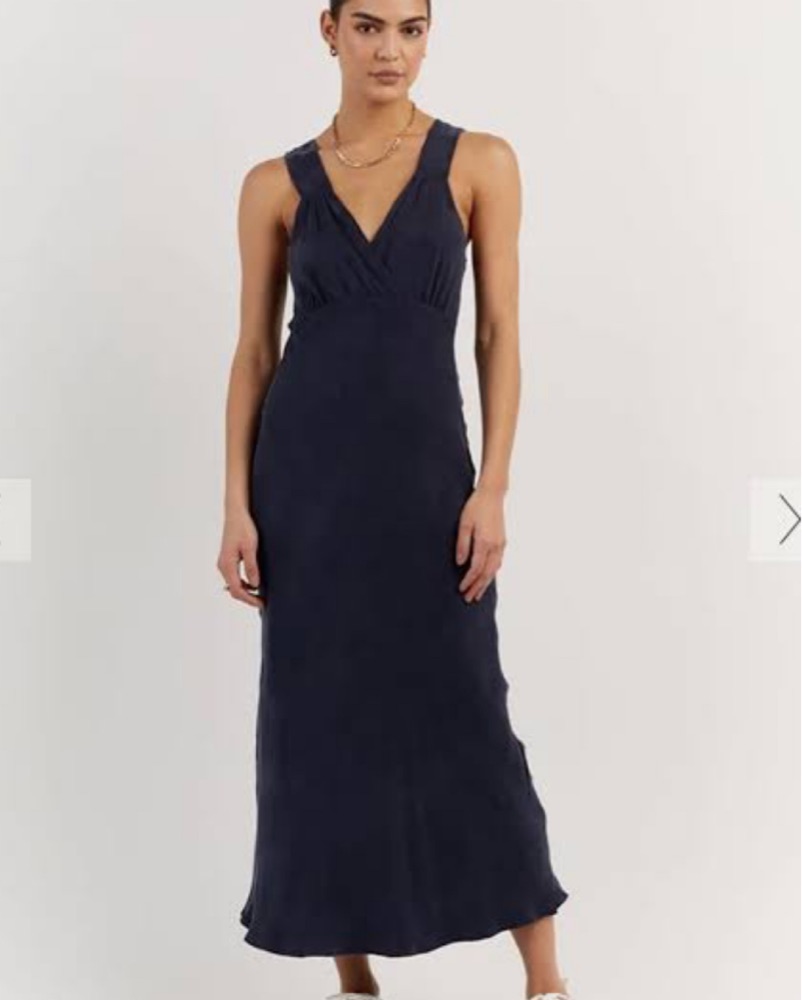Show the next product image
This screenshot has height=1000, width=802.
coord(780,519)
